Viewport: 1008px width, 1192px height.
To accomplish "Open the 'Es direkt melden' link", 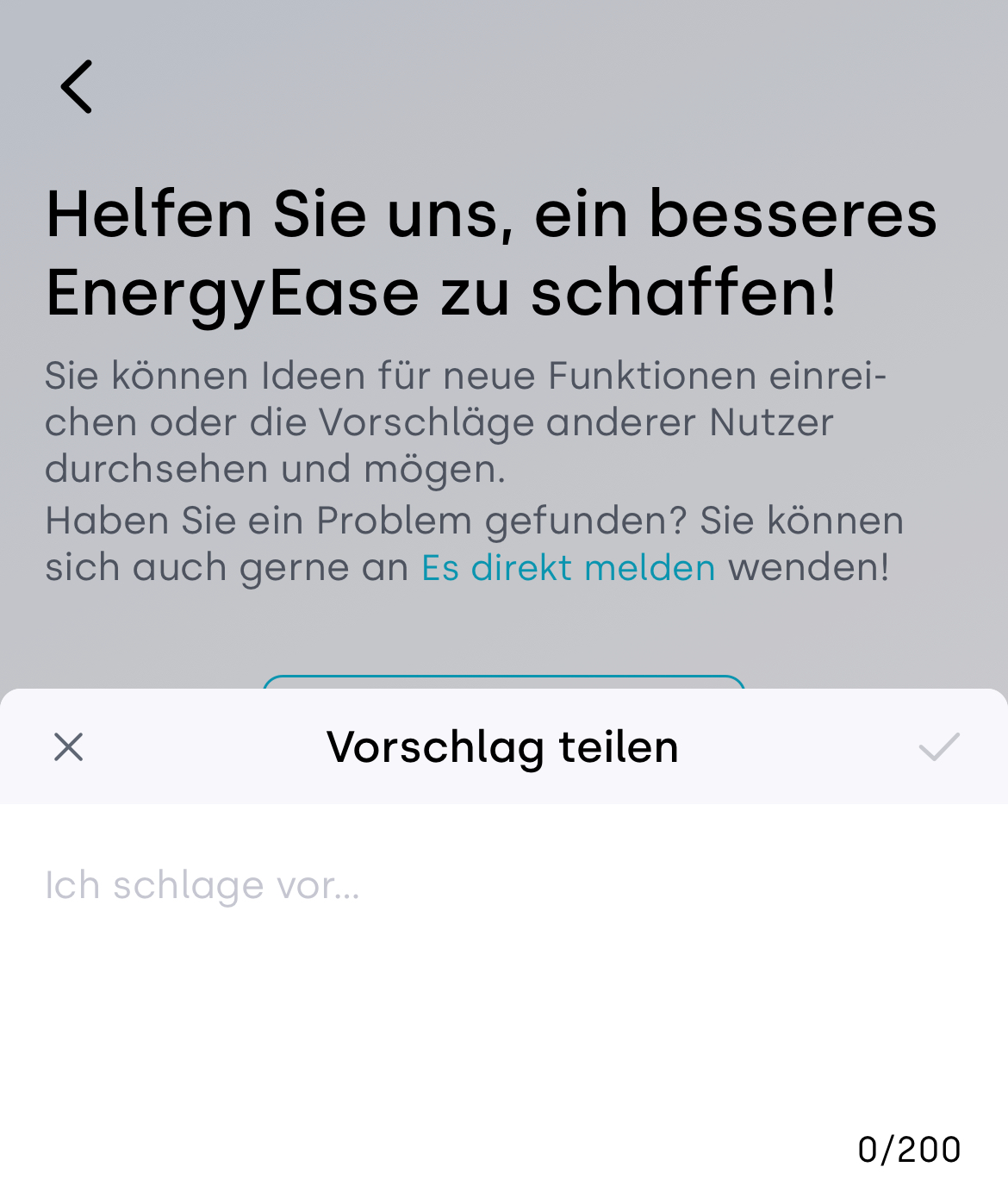I will tap(568, 568).
